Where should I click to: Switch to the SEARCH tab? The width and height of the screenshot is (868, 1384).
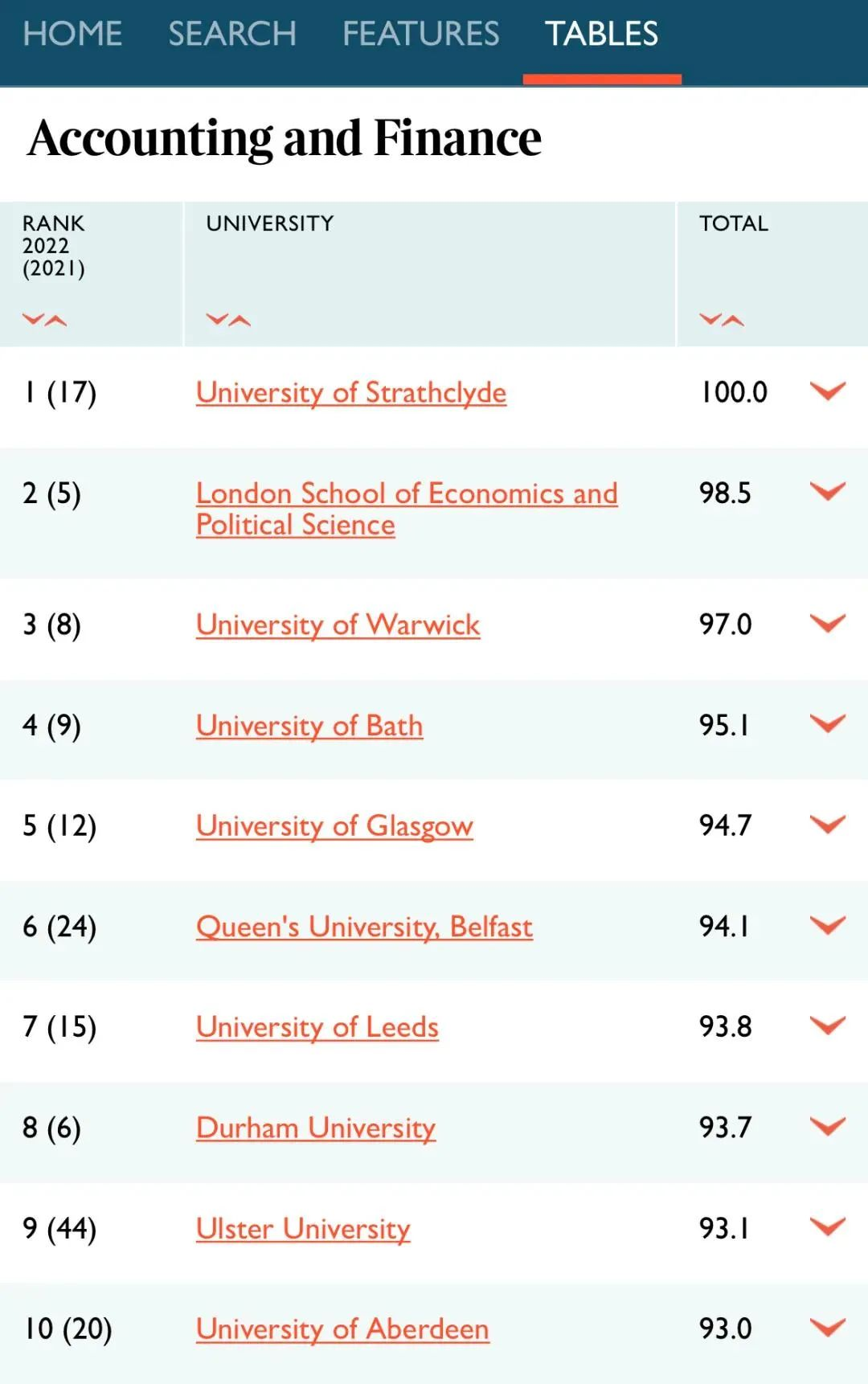(232, 34)
